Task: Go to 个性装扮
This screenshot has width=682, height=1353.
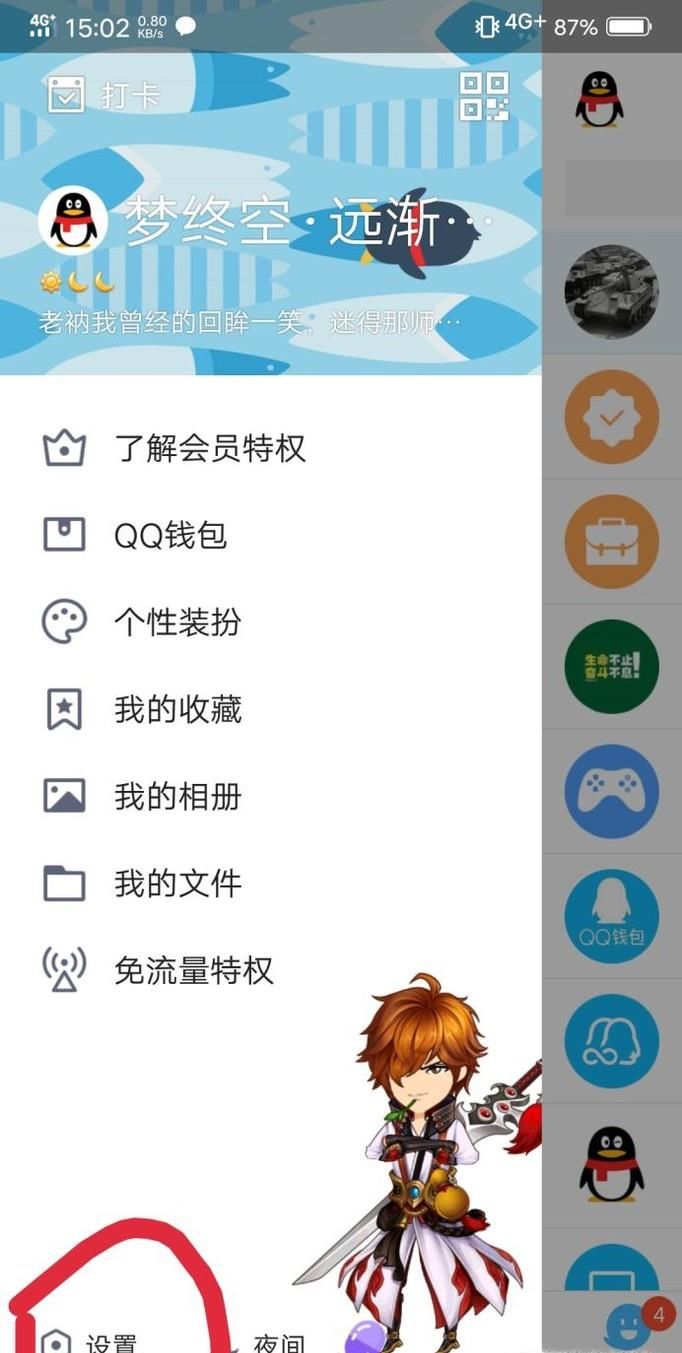Action: pyautogui.click(x=177, y=622)
